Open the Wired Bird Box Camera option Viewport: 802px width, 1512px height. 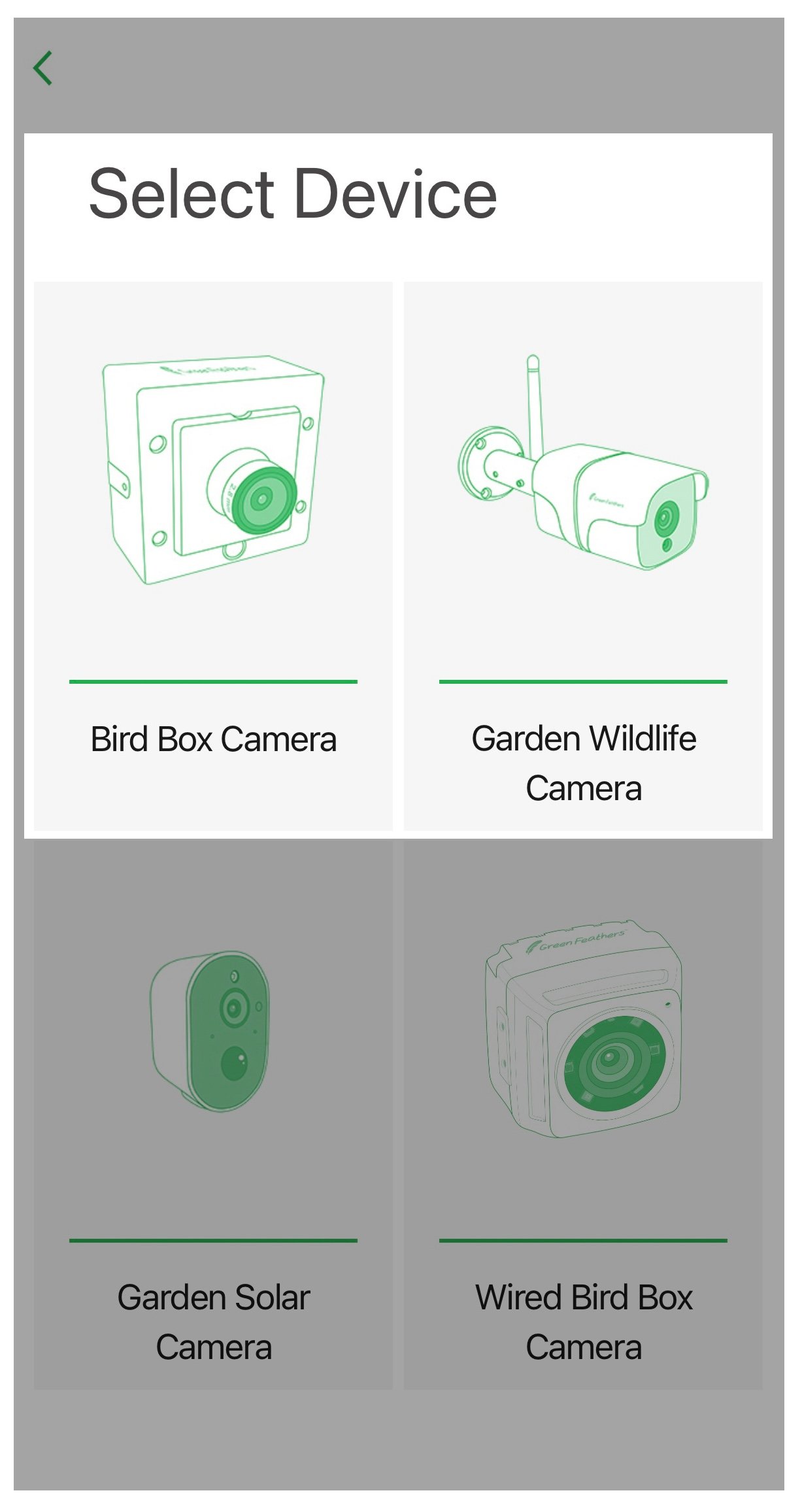pos(582,1115)
